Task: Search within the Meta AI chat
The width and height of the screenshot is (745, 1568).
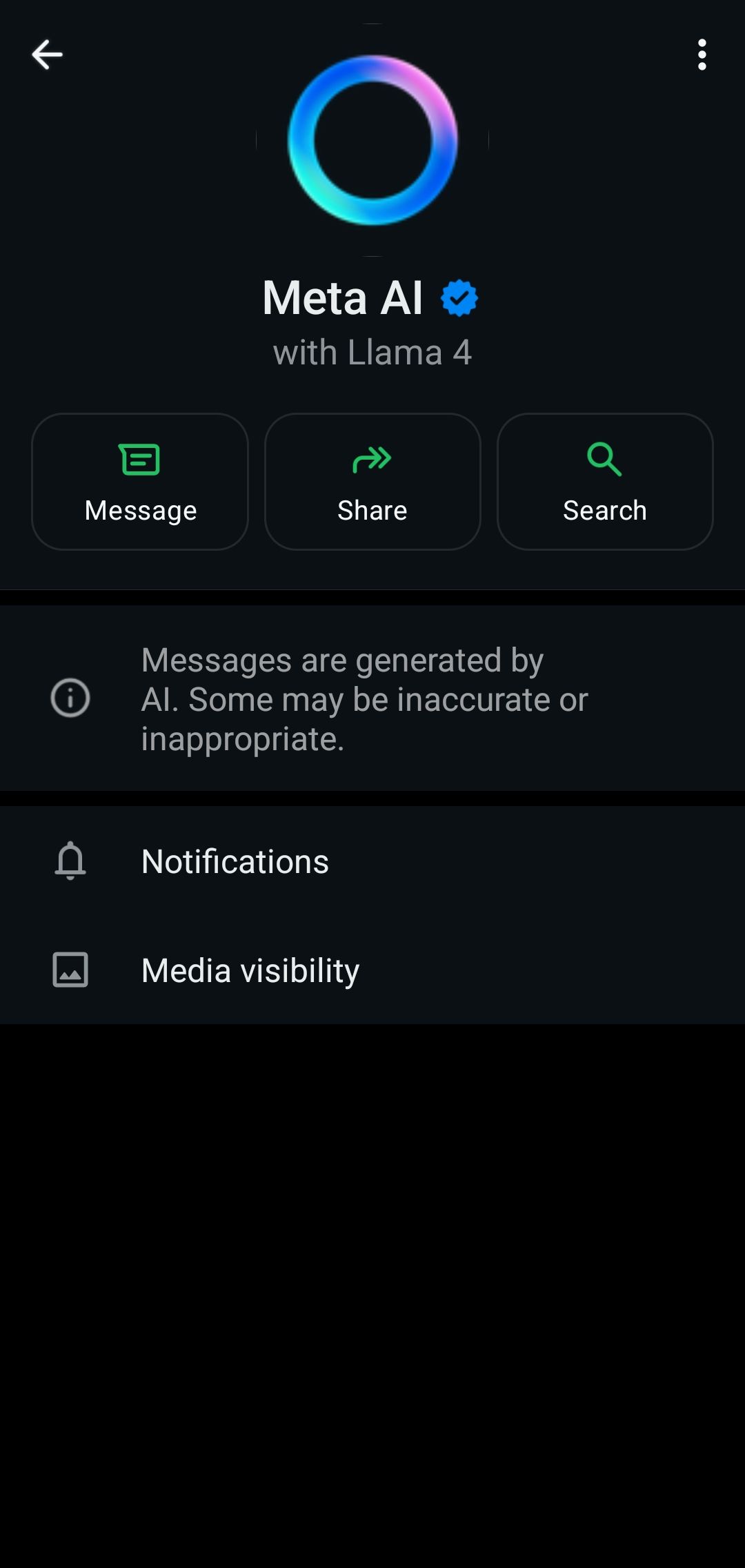Action: point(605,481)
